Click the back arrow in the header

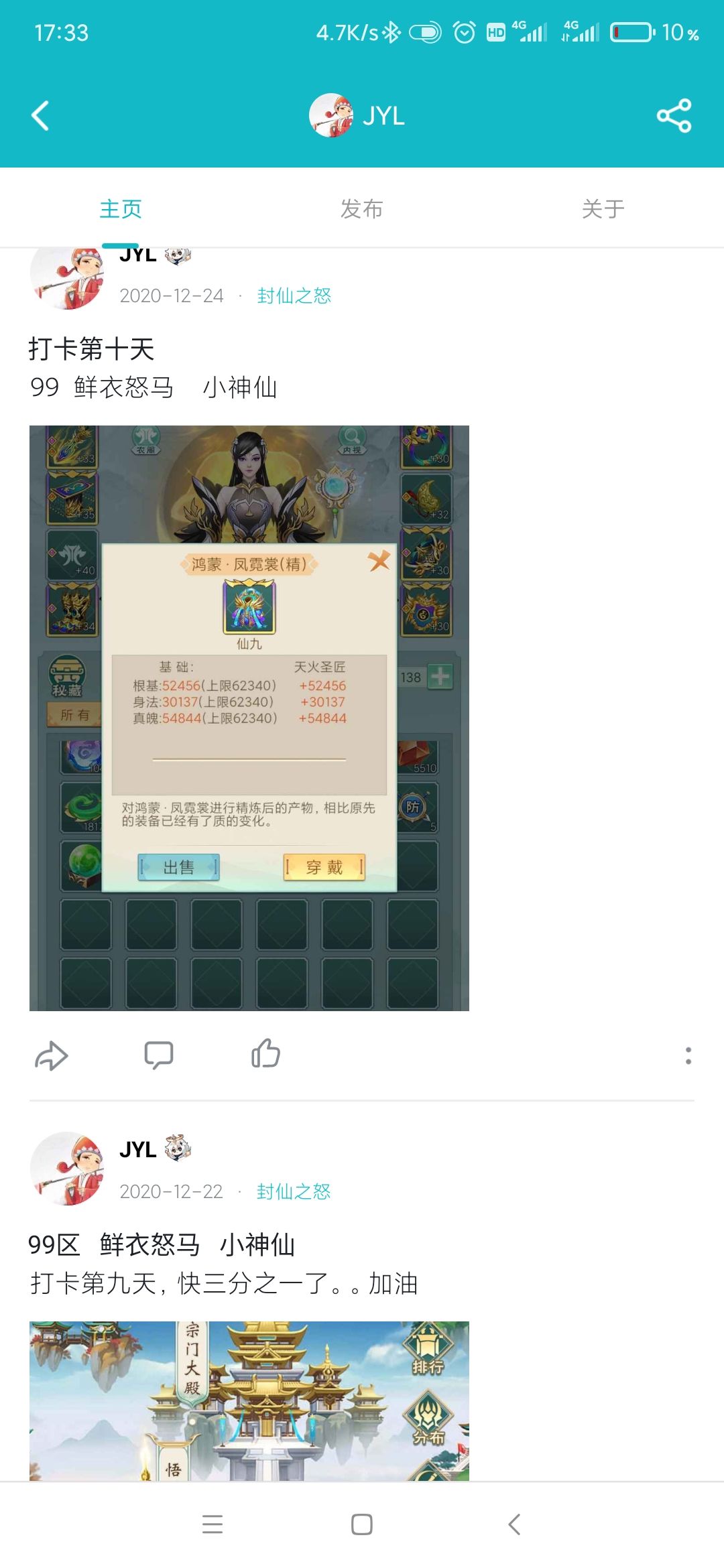[x=40, y=115]
